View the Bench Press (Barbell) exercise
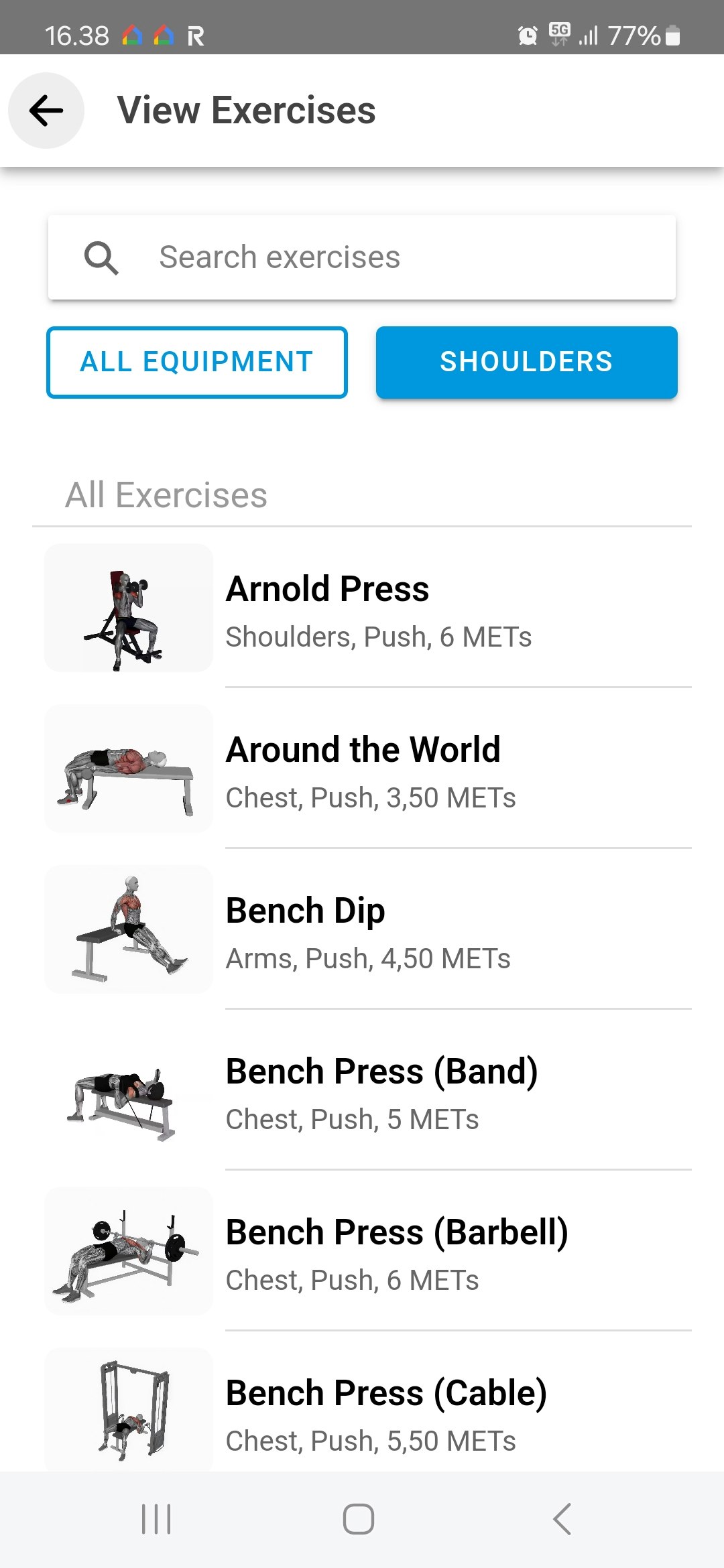Viewport: 724px width, 1568px height. [x=367, y=1252]
